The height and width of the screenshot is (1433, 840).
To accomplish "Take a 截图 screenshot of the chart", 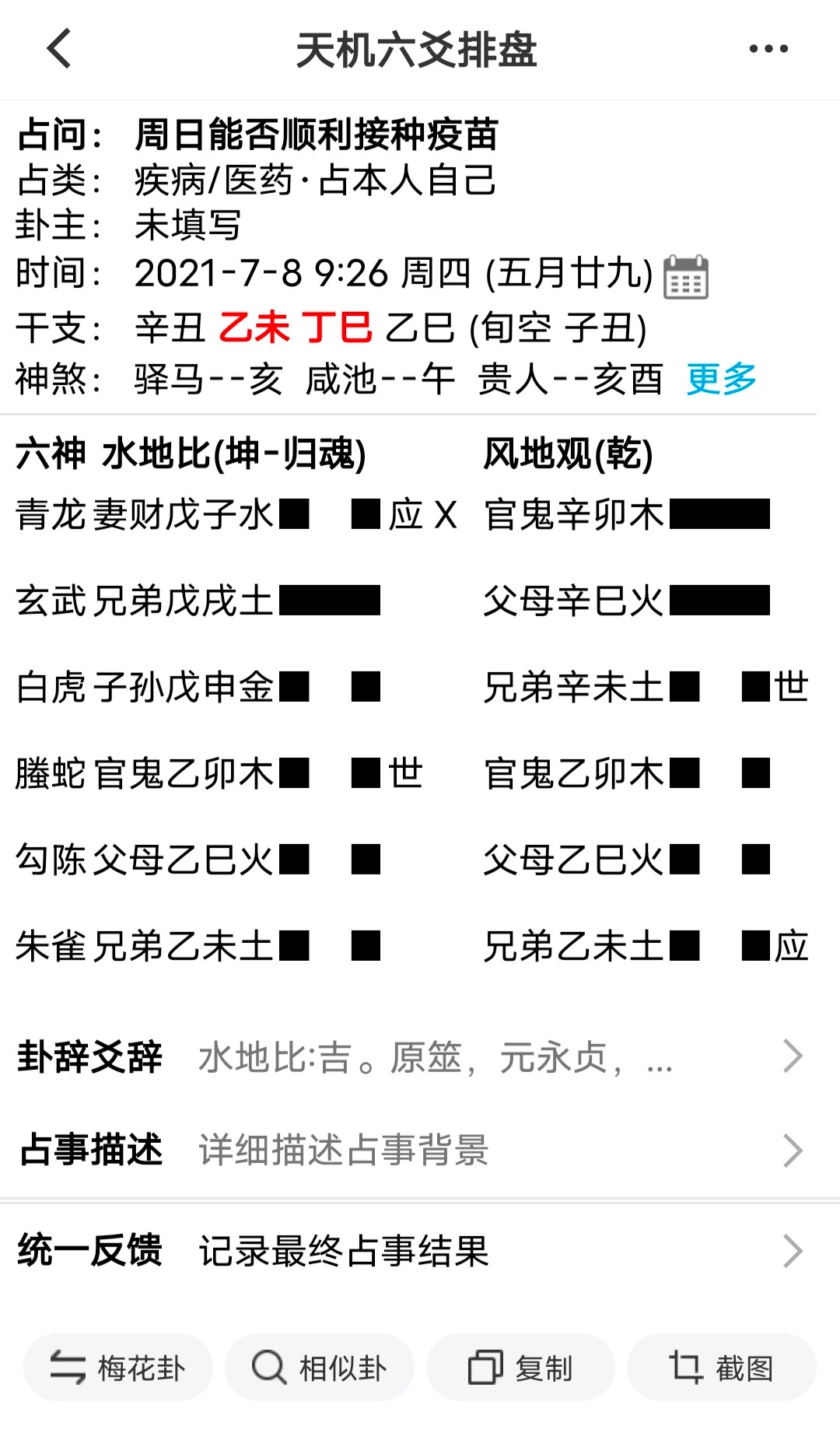I will pos(722,1368).
